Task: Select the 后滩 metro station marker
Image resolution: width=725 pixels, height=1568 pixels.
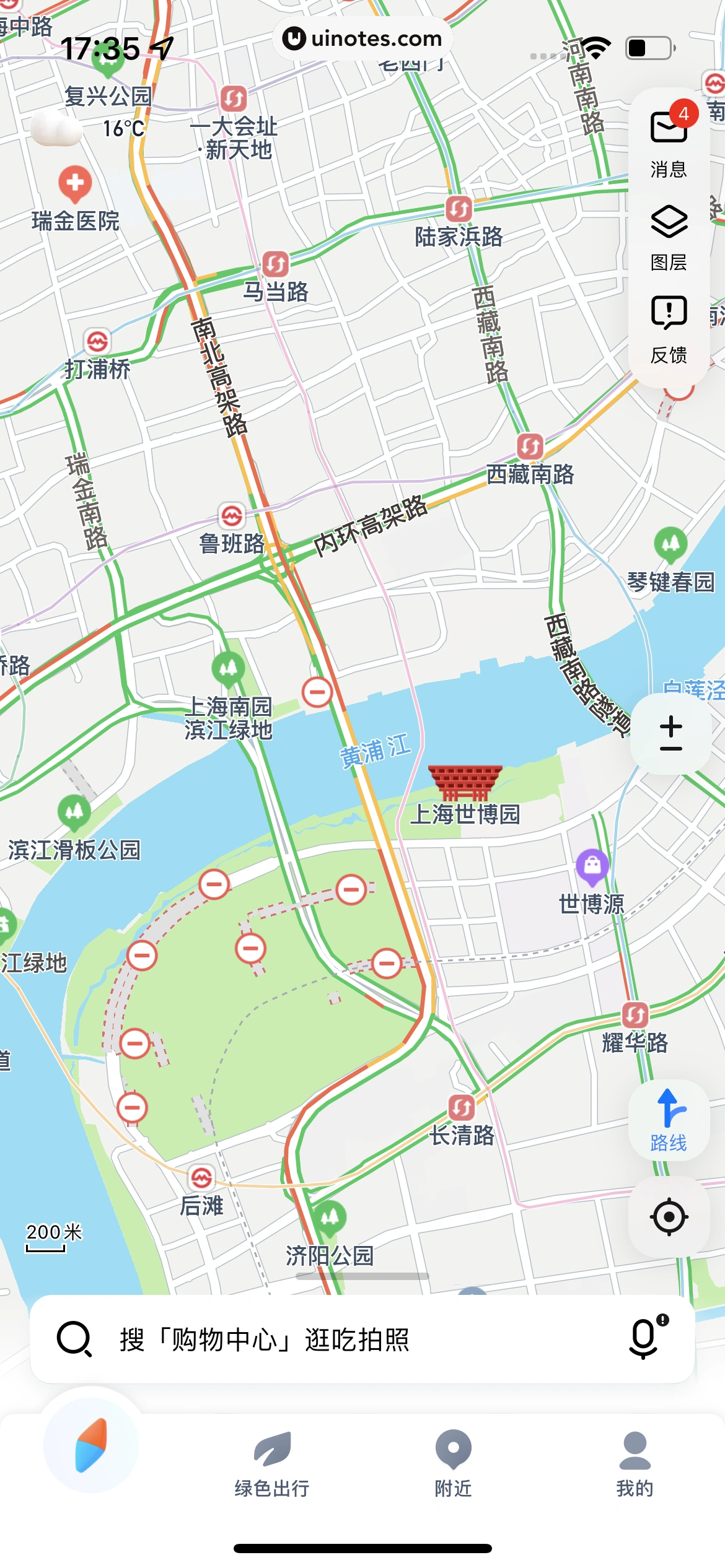Action: point(201,1178)
